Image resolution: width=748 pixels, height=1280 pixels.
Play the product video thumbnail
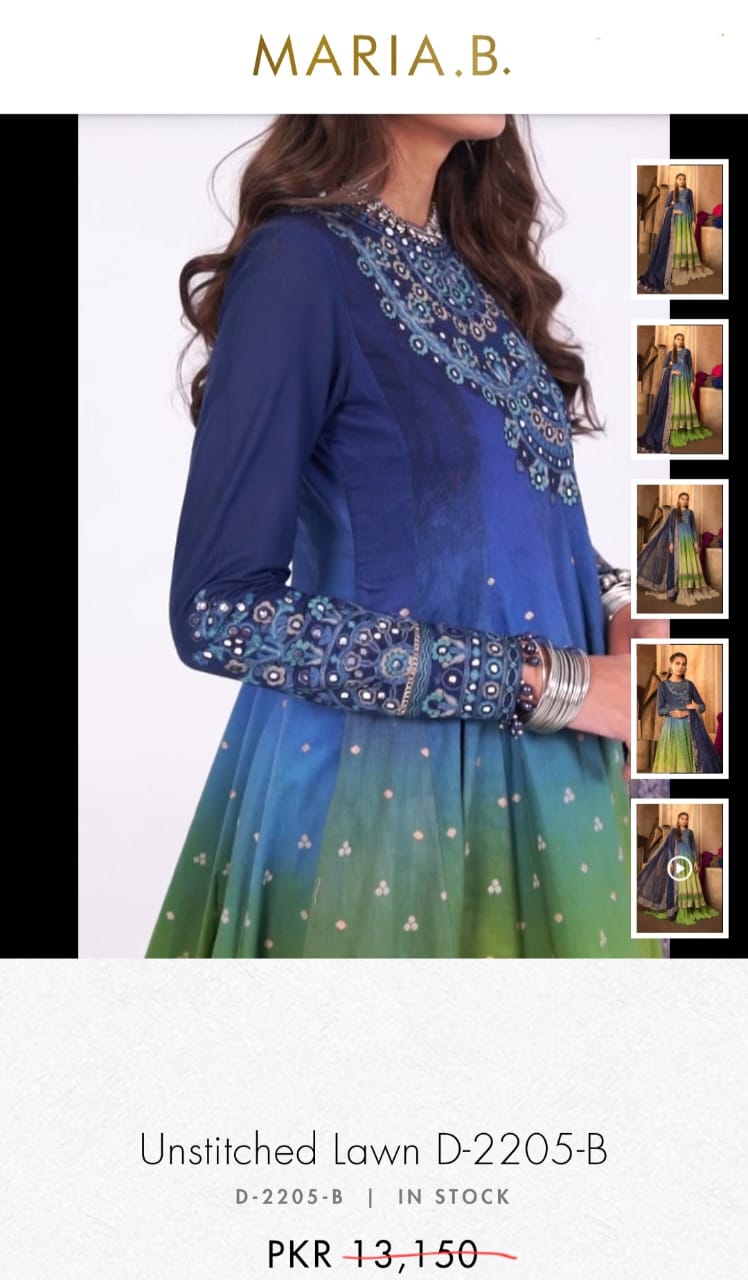pyautogui.click(x=679, y=867)
